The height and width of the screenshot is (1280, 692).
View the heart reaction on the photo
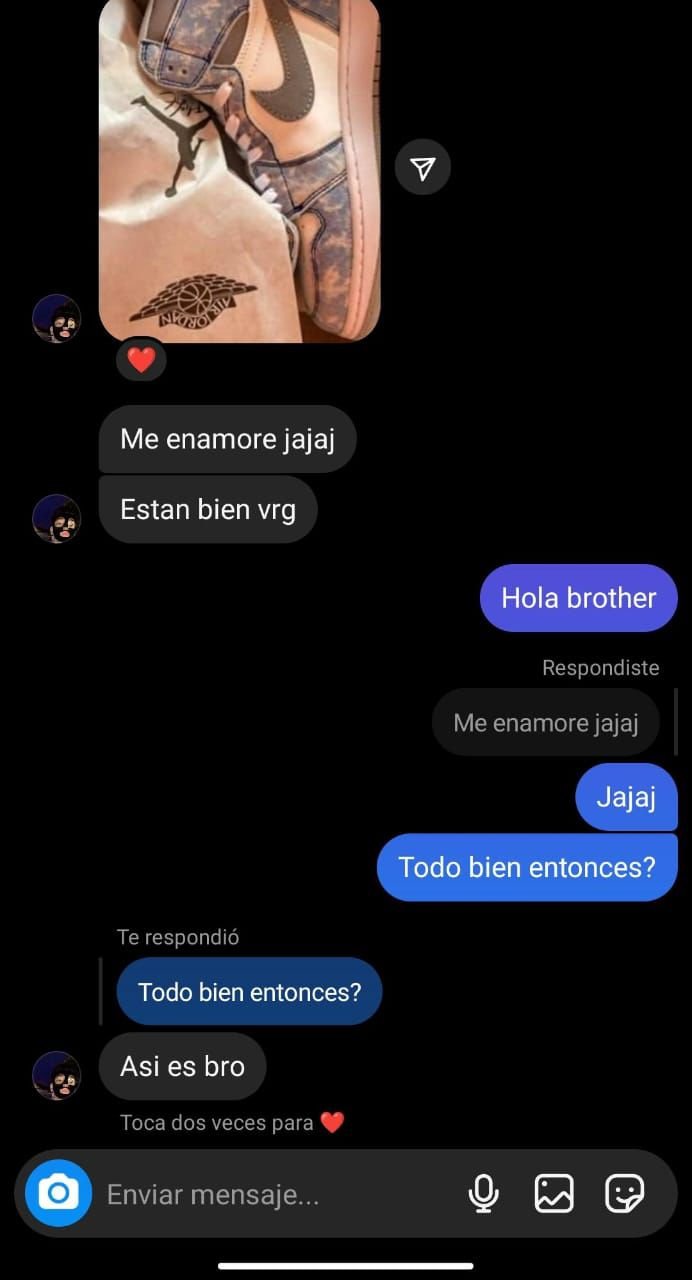click(x=141, y=360)
